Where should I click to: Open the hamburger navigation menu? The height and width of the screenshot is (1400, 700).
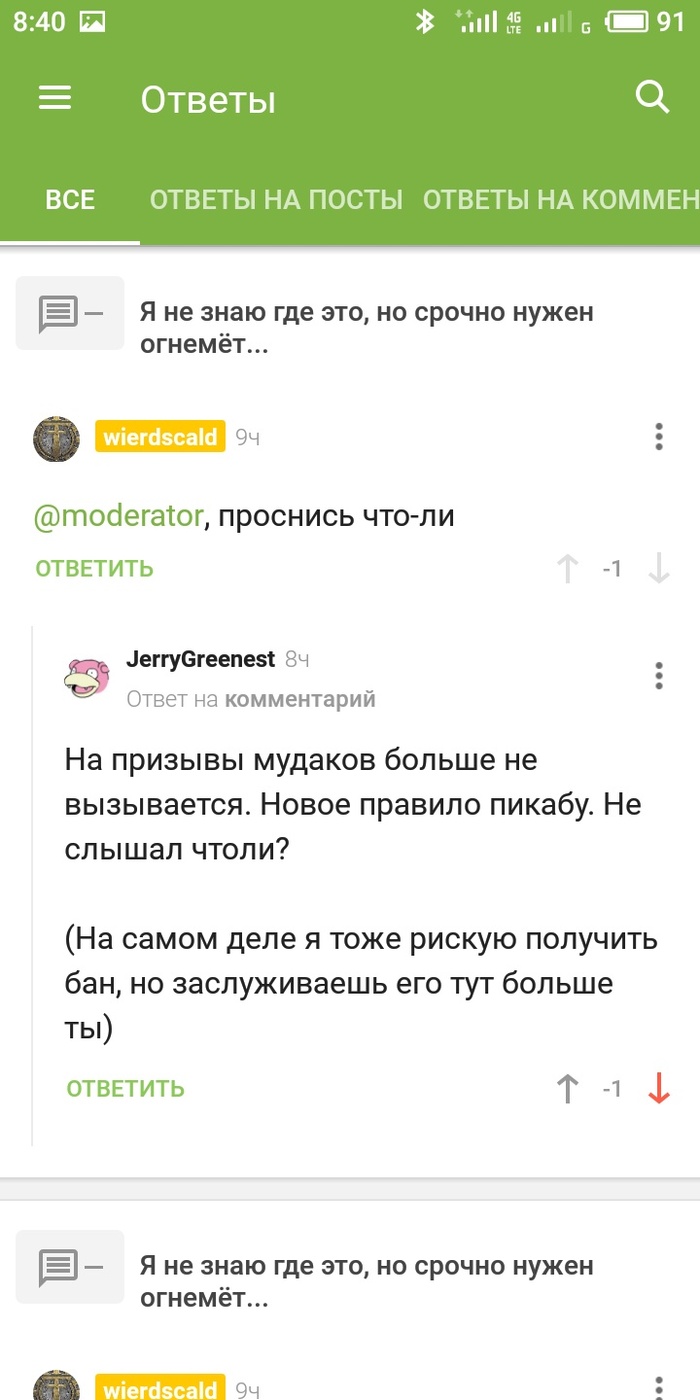(x=55, y=98)
